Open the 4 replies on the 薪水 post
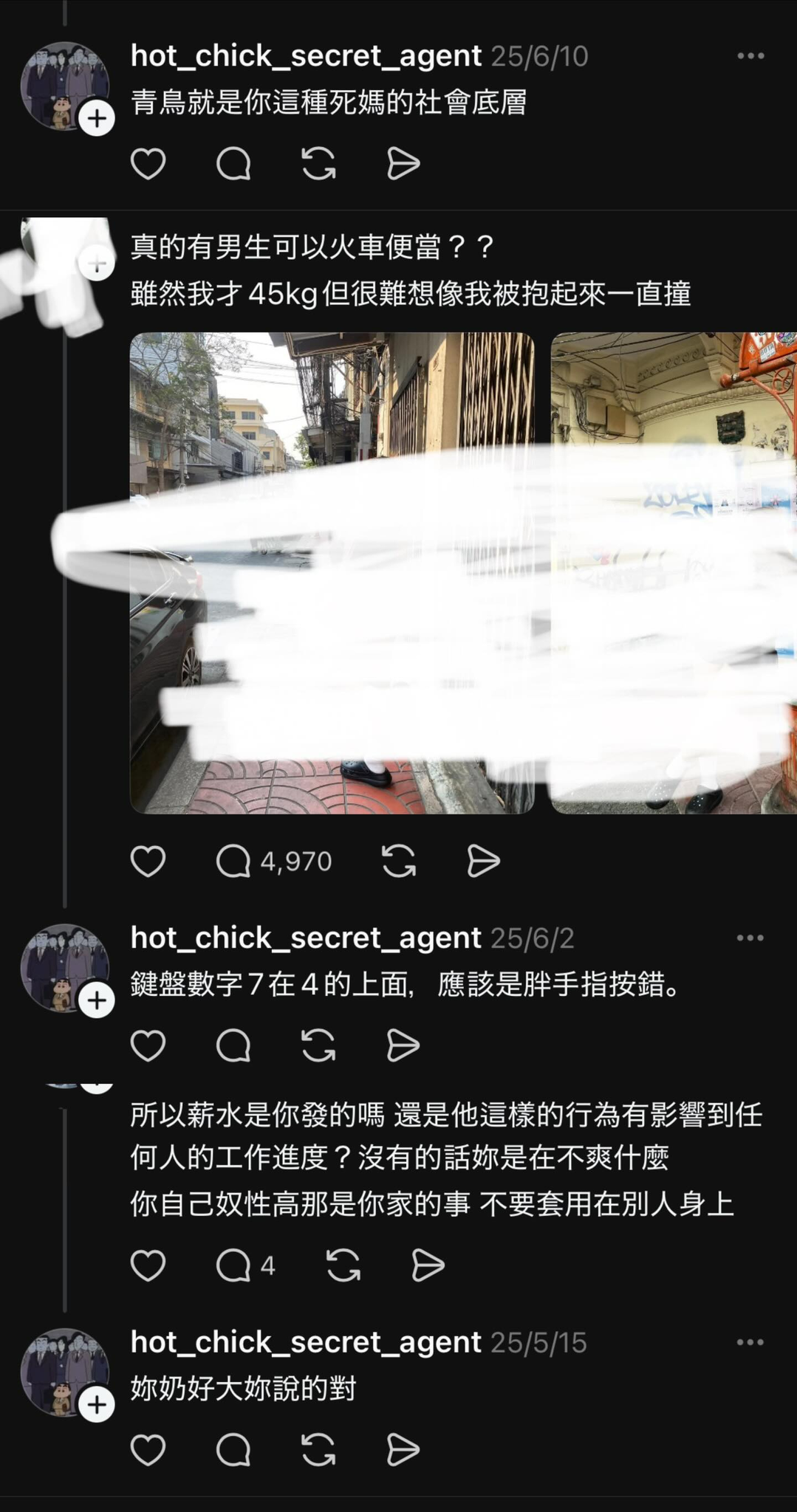This screenshot has width=797, height=1512. point(246,1266)
